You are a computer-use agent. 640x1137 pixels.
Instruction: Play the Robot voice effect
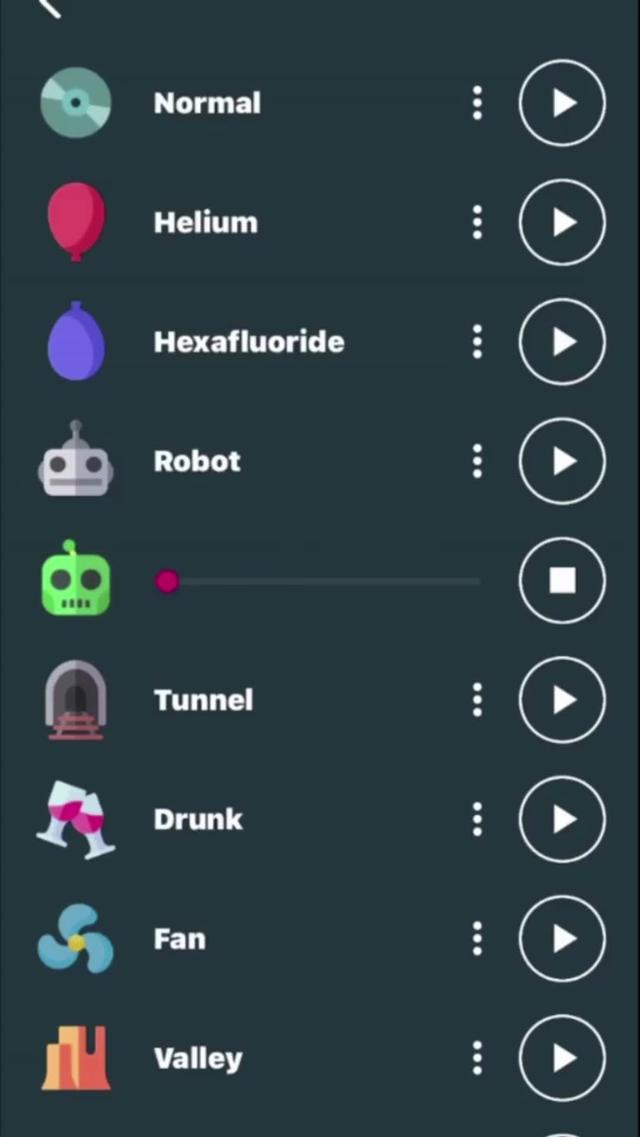(562, 461)
